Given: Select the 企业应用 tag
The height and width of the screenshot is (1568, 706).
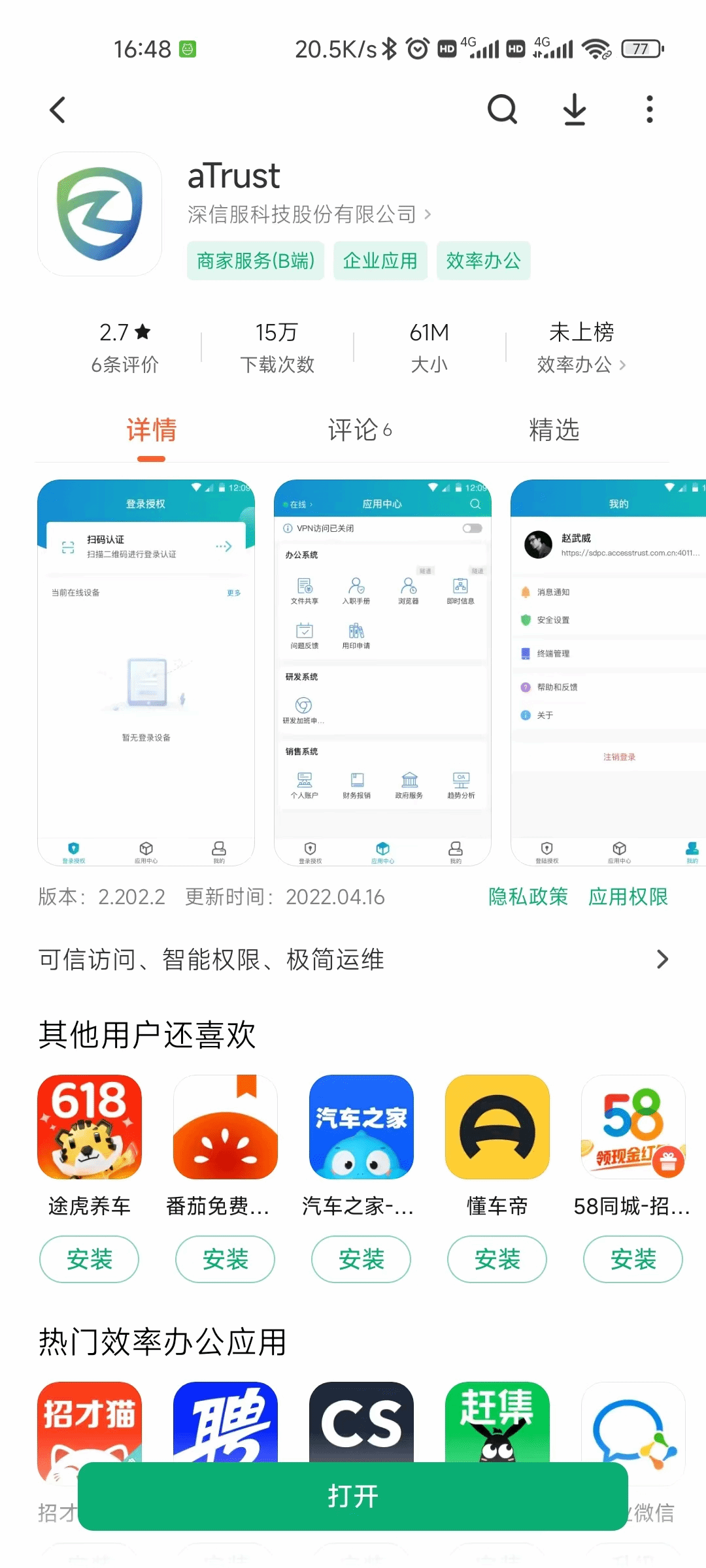Looking at the screenshot, I should (x=380, y=261).
